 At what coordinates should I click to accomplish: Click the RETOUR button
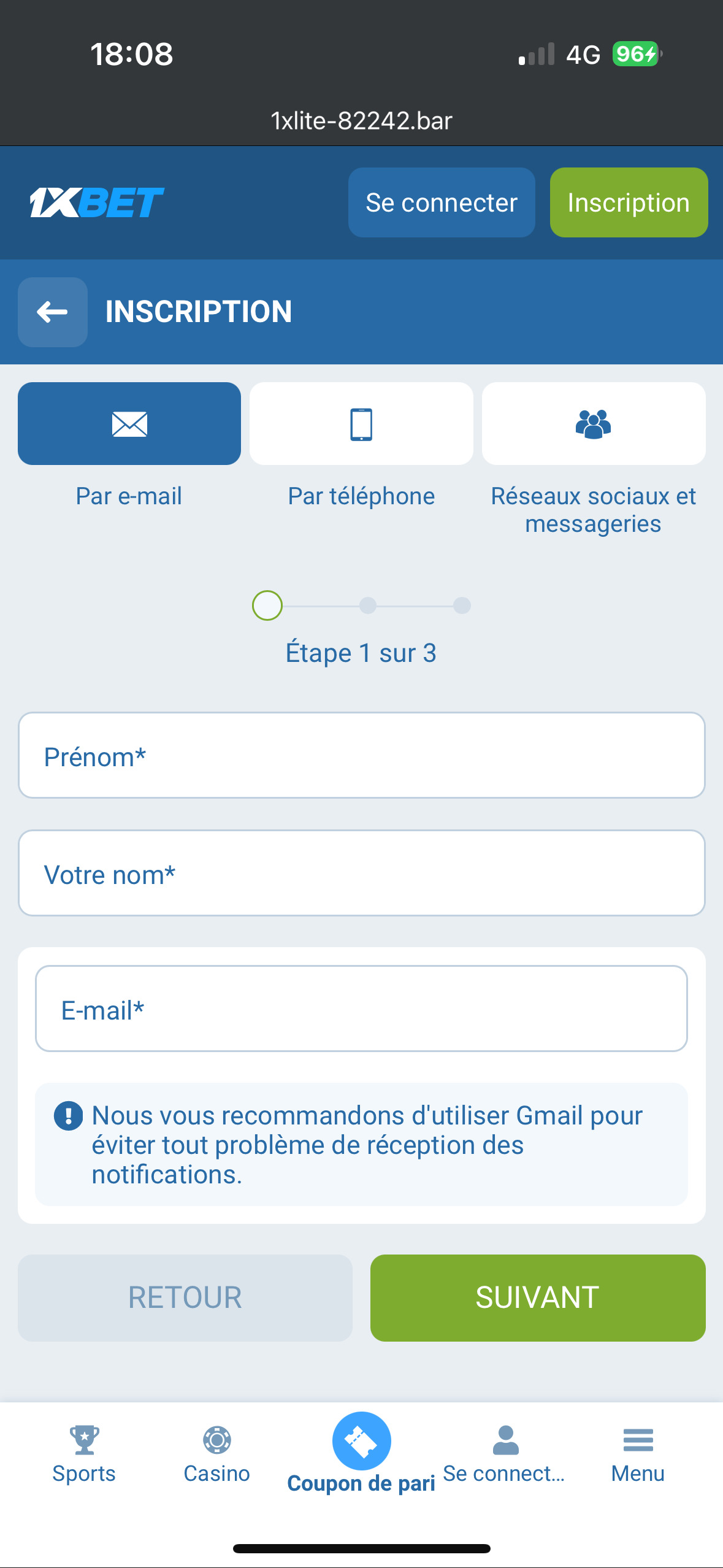(x=185, y=1297)
